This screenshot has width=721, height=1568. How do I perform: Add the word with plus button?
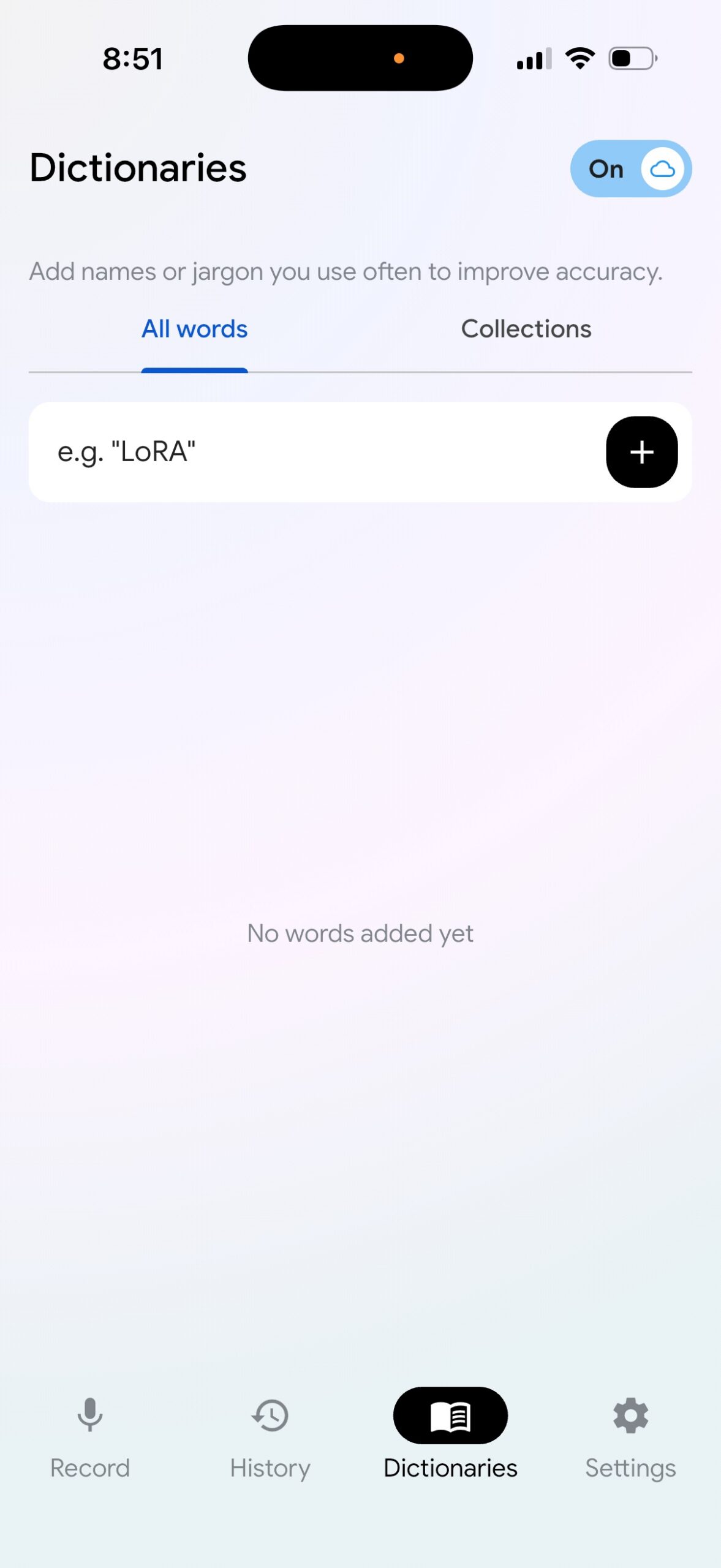pos(641,452)
